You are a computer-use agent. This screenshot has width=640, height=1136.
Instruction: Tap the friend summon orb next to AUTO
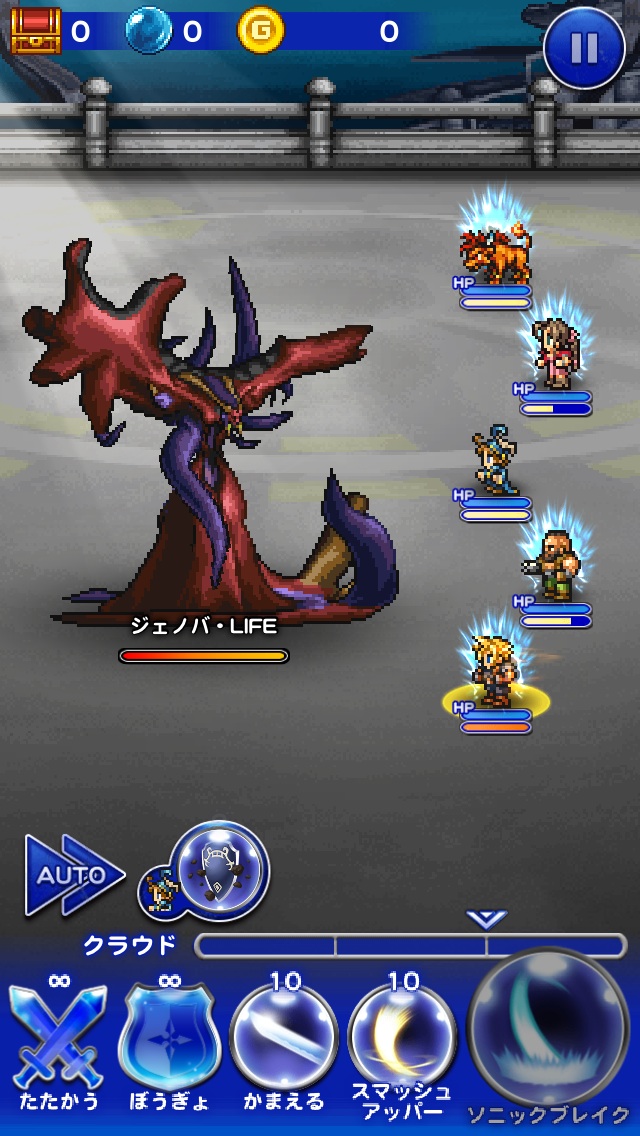pos(218,868)
